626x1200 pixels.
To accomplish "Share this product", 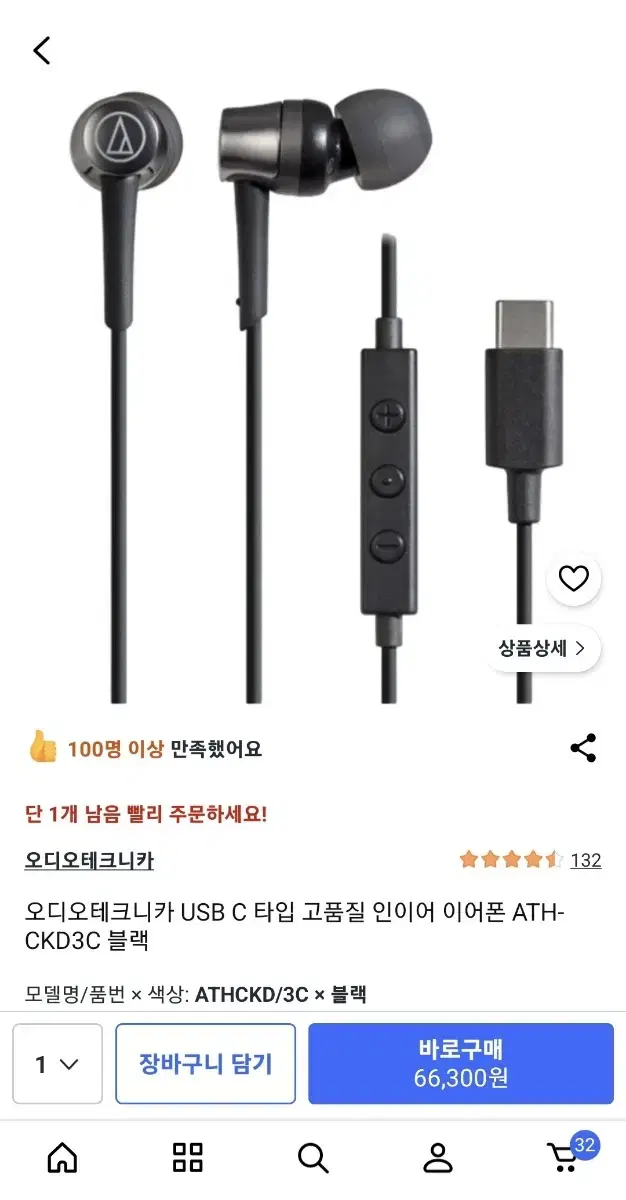I will (583, 748).
